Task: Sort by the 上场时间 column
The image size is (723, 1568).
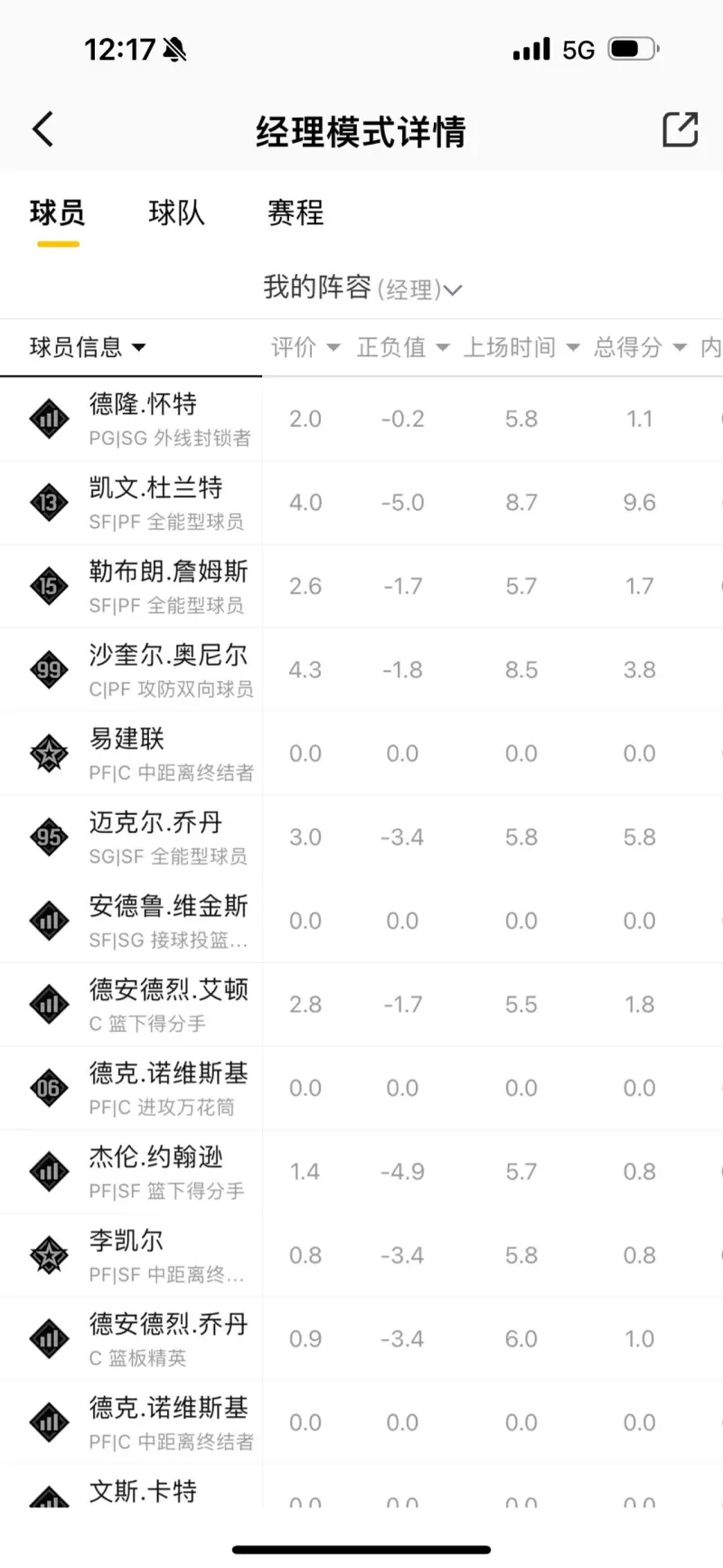Action: tap(521, 347)
